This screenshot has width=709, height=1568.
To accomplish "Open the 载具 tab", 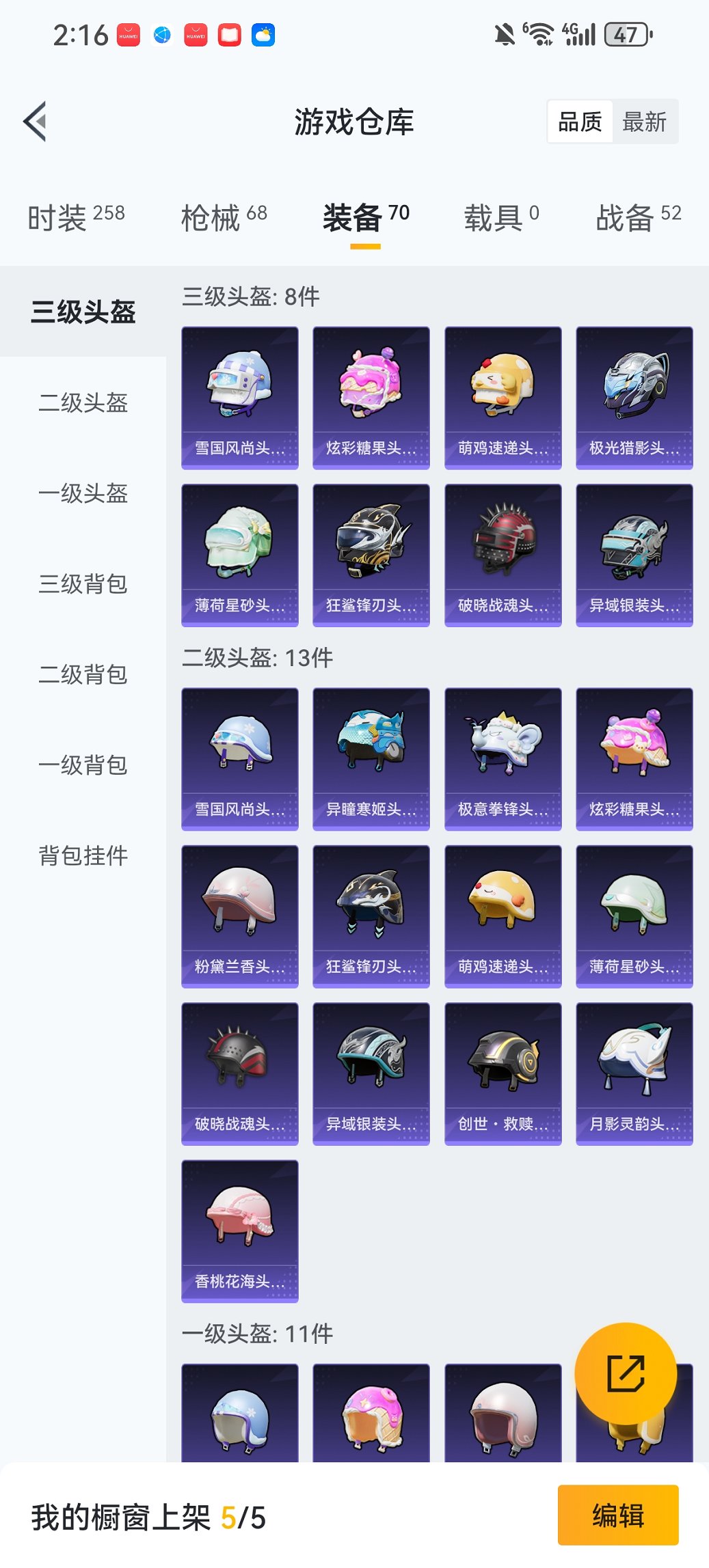I will 501,218.
